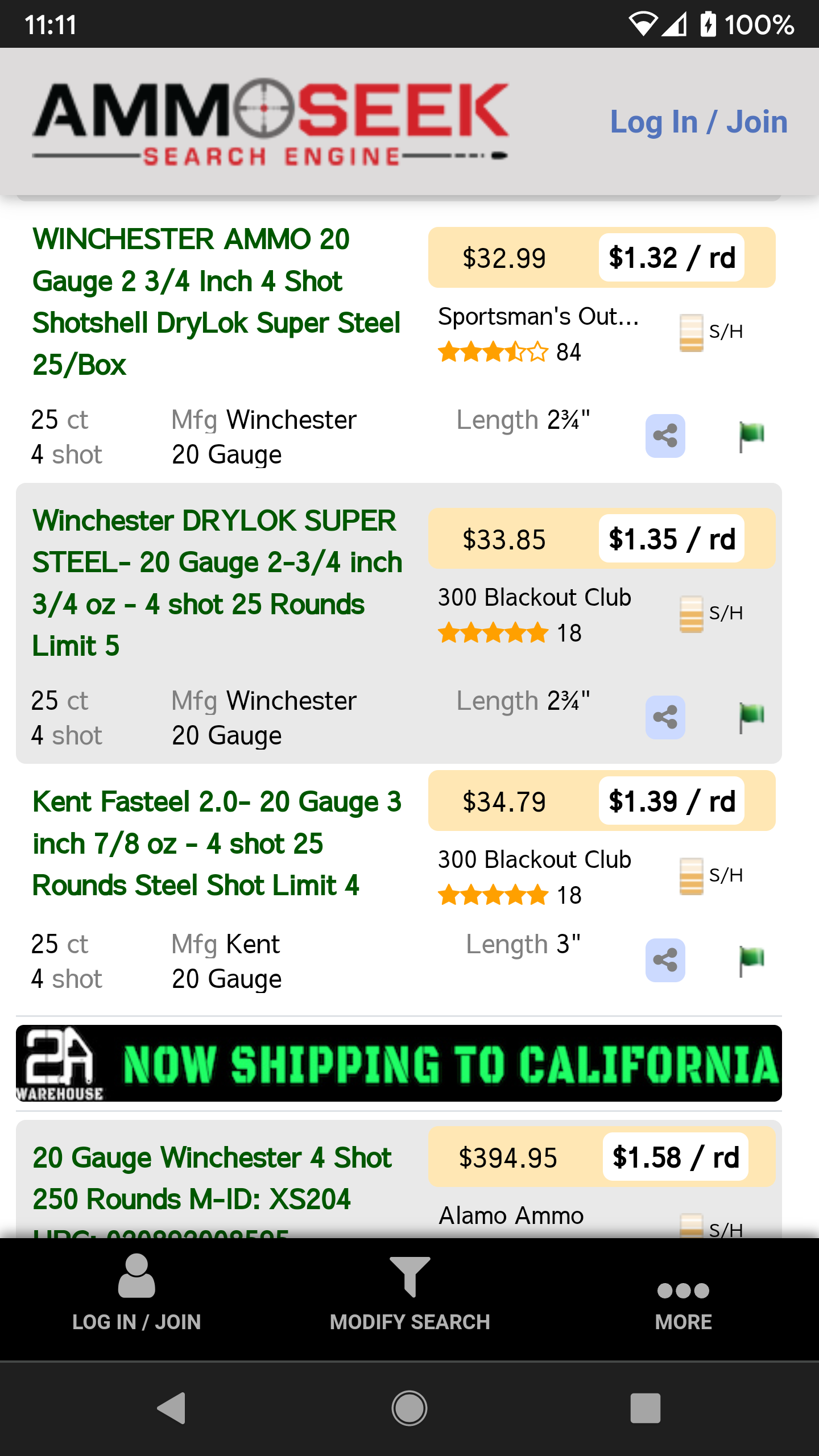This screenshot has width=819, height=1456.
Task: Flag the $33.85 300 Blackout Club listing
Action: (751, 718)
